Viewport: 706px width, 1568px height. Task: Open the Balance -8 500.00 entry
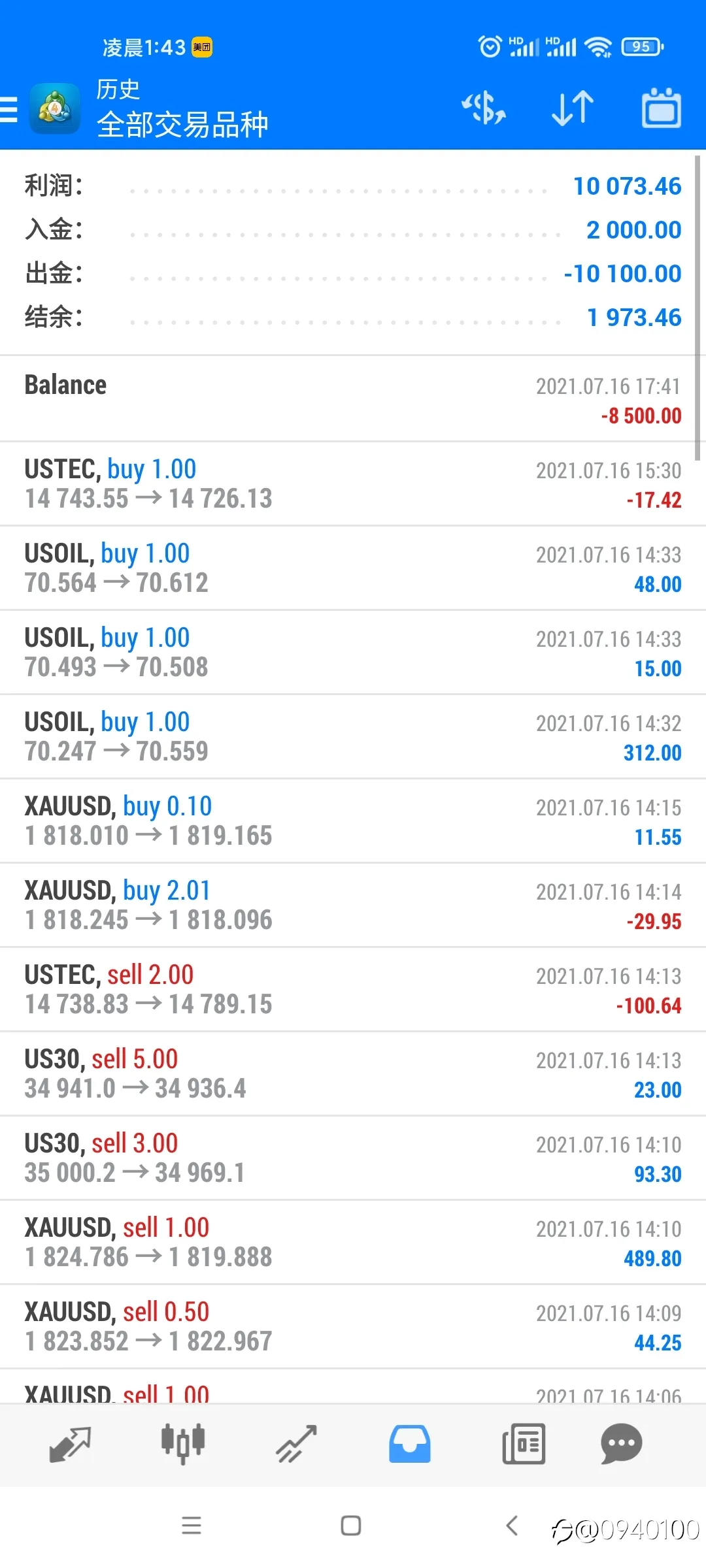pos(353,399)
